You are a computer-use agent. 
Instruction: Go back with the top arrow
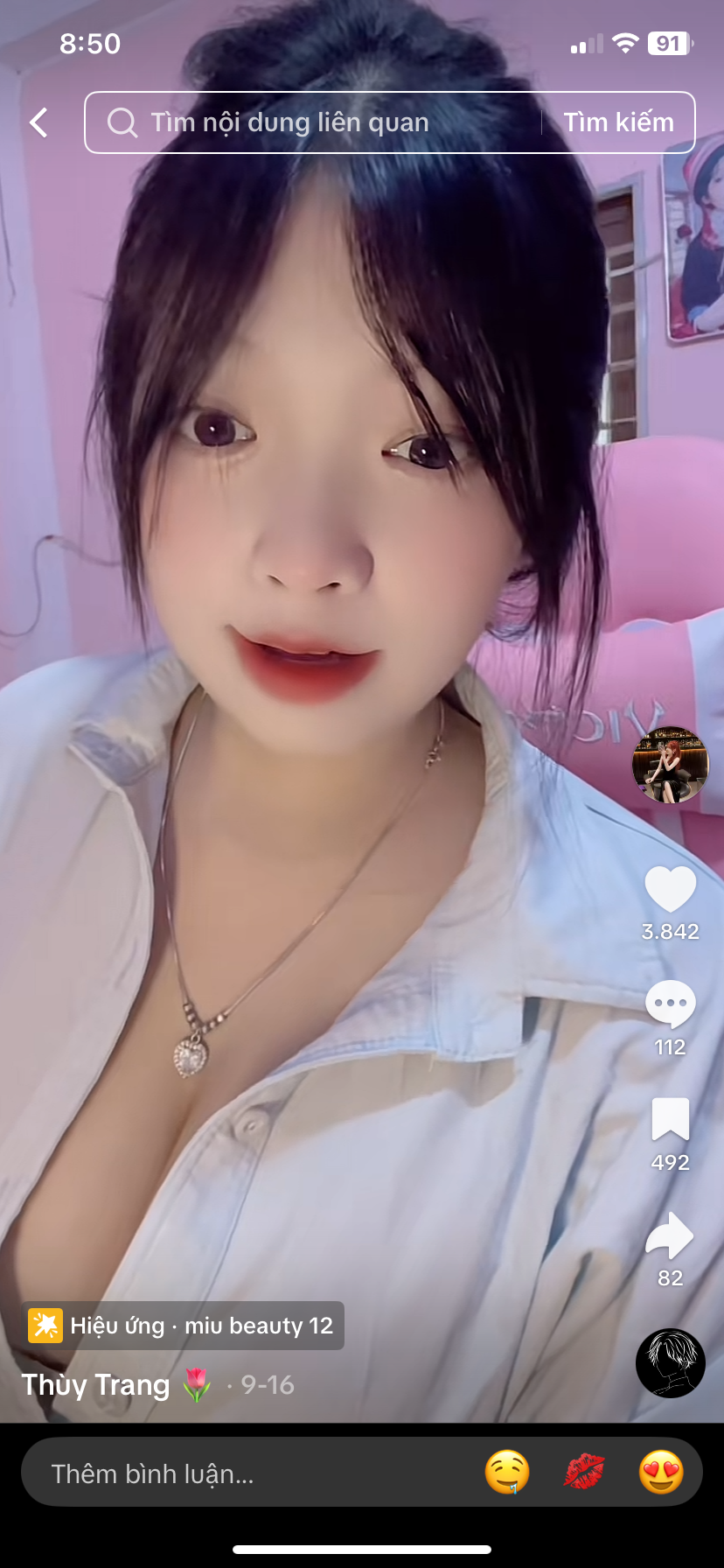point(38,122)
